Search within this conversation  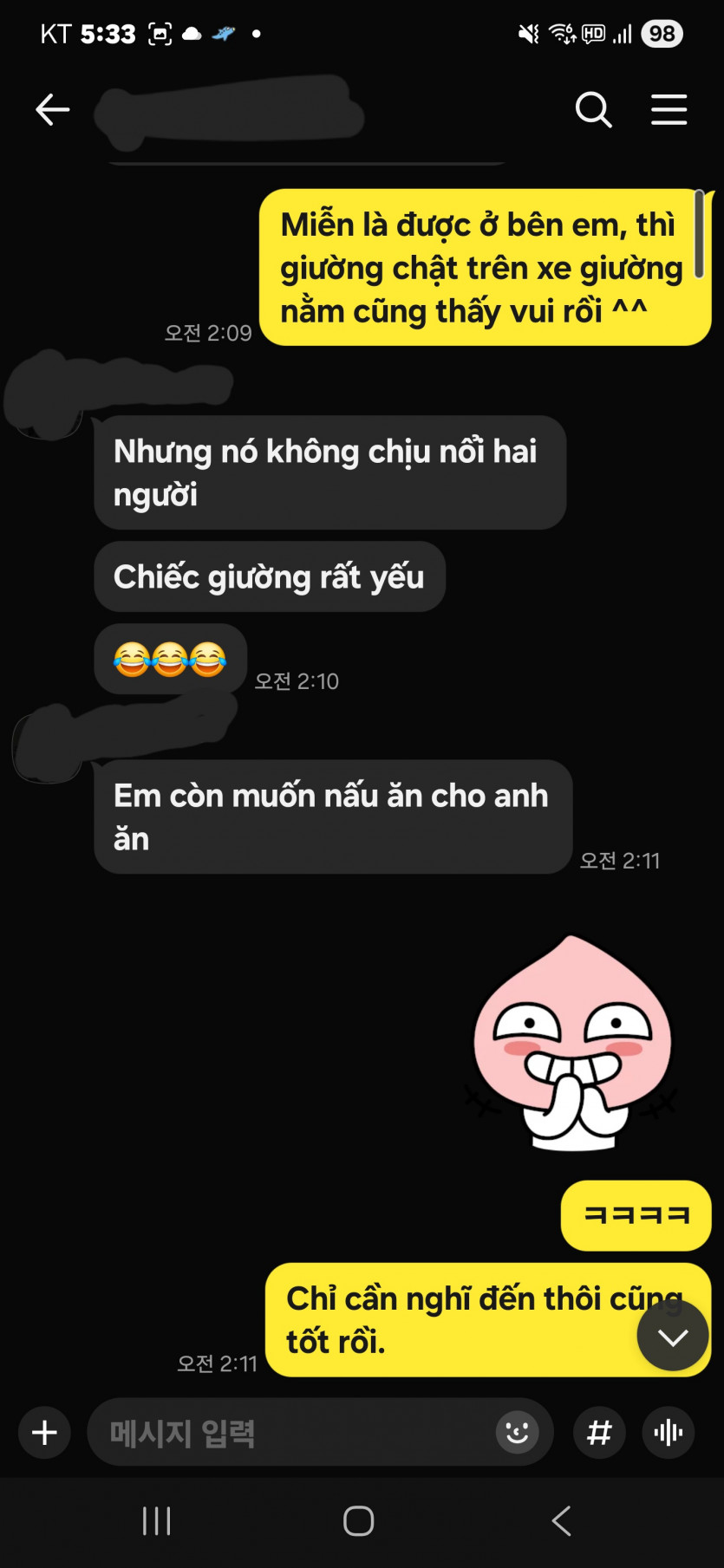coord(593,110)
